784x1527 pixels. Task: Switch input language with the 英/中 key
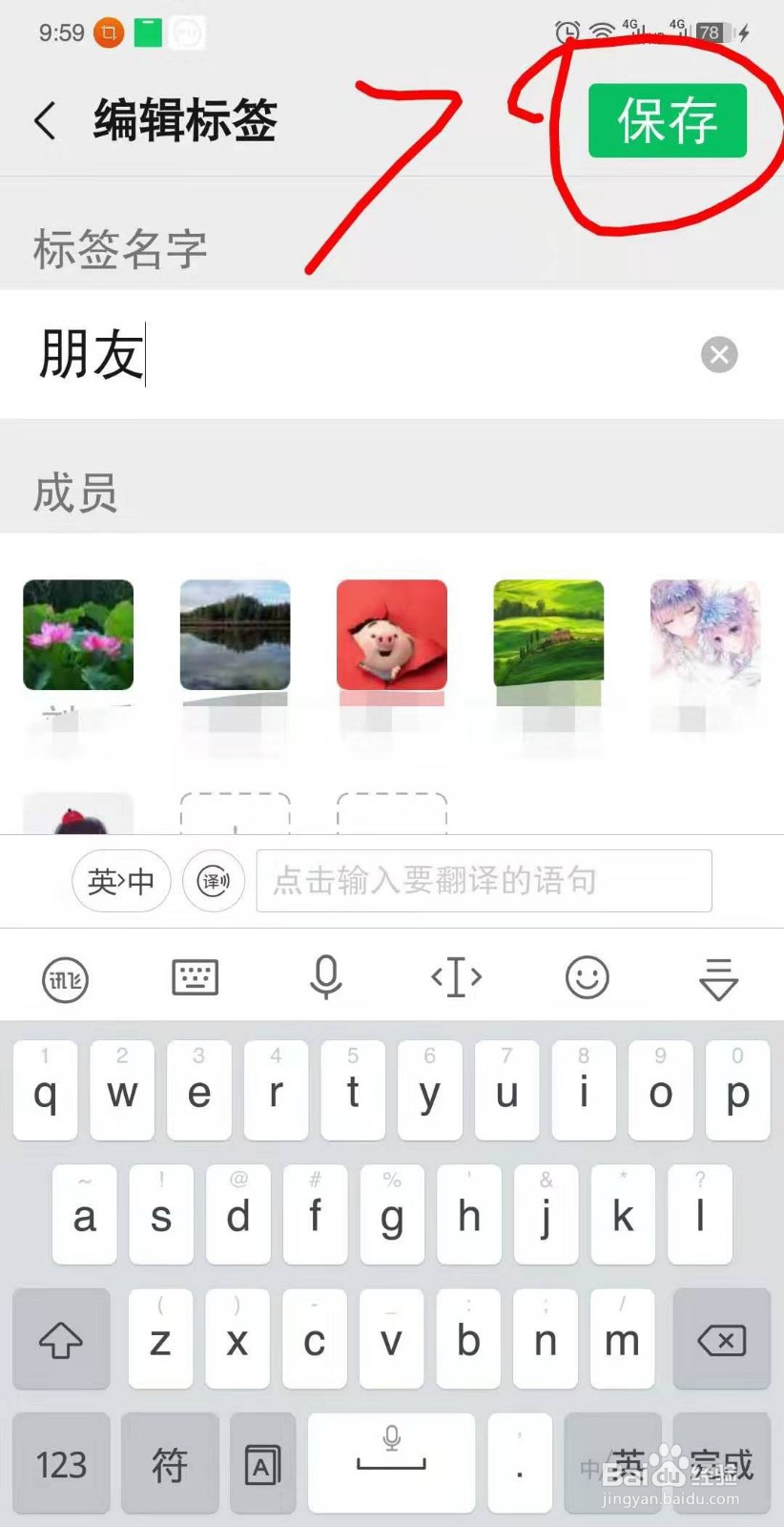pos(611,1462)
